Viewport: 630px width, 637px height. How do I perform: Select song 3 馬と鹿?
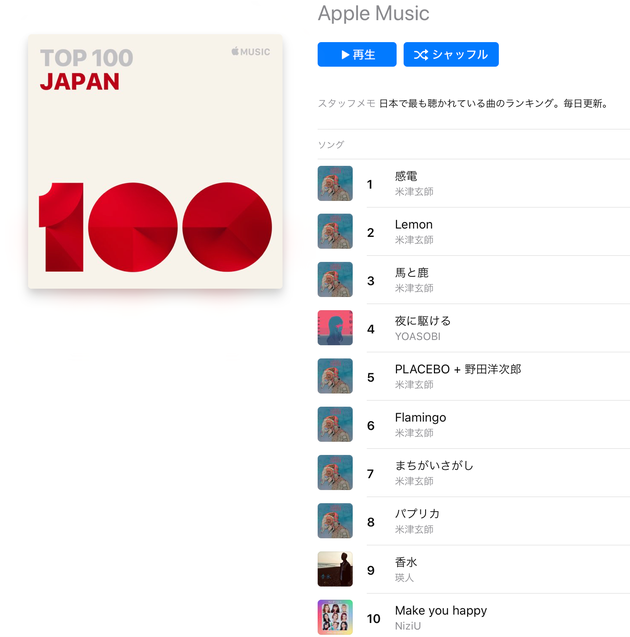pos(411,273)
